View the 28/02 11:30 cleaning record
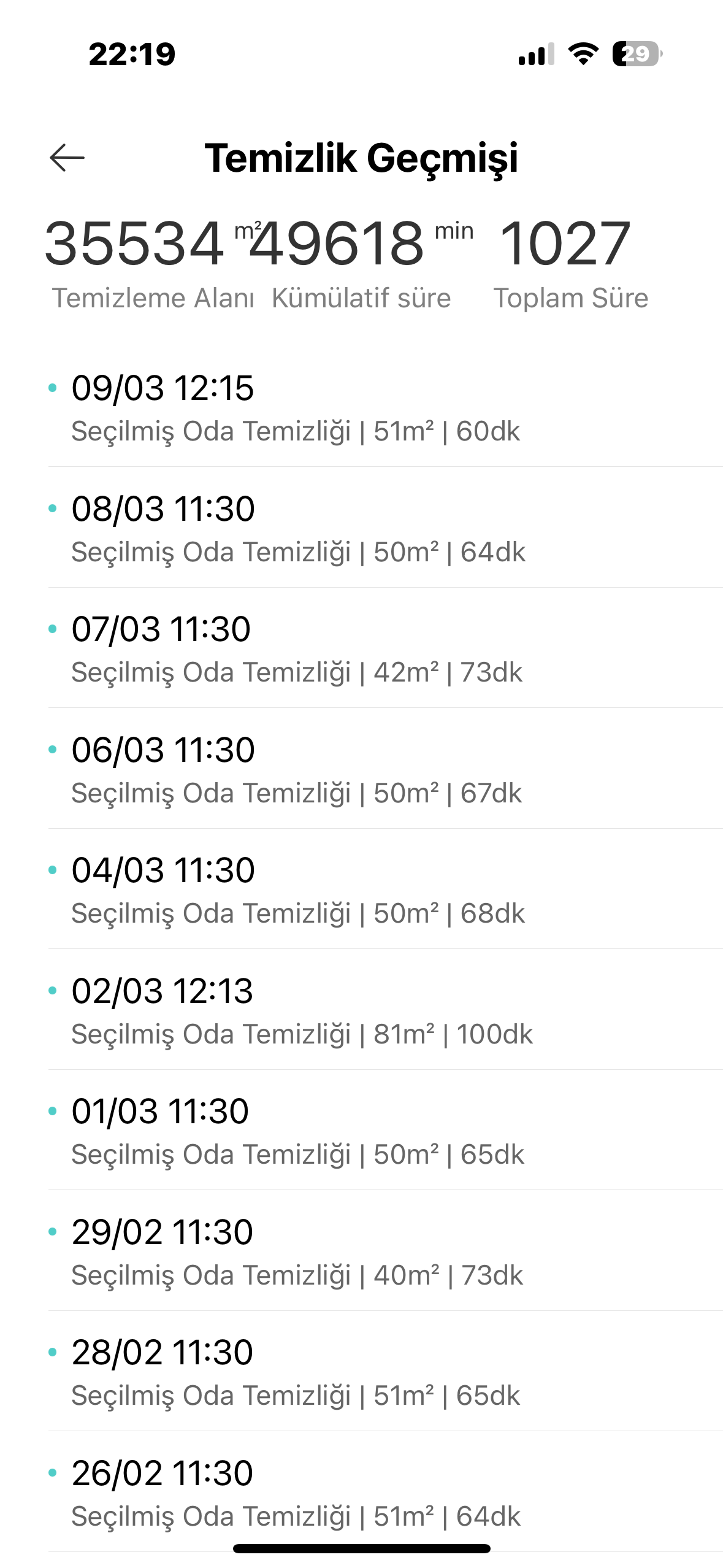The width and height of the screenshot is (723, 1568). (x=385, y=1372)
